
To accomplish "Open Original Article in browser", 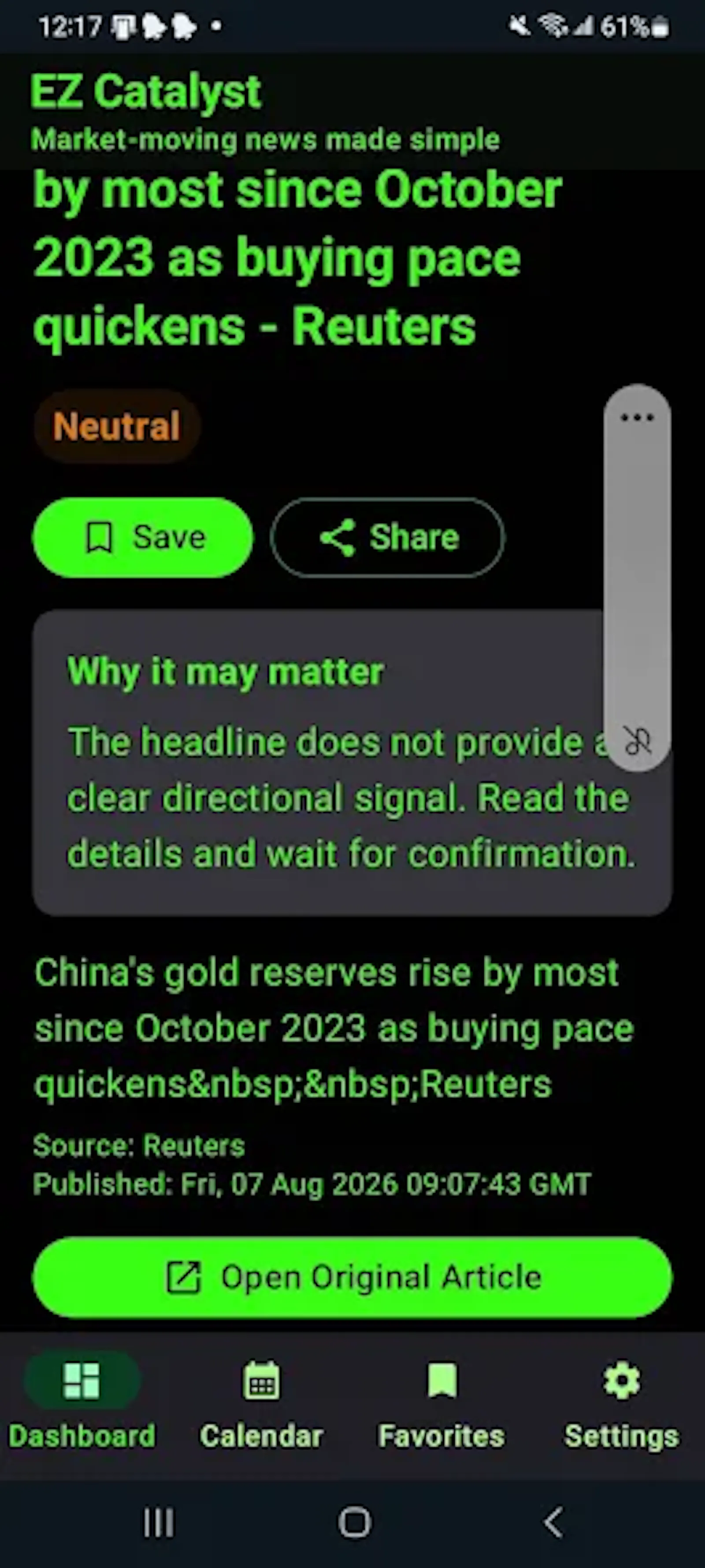I will (352, 1277).
